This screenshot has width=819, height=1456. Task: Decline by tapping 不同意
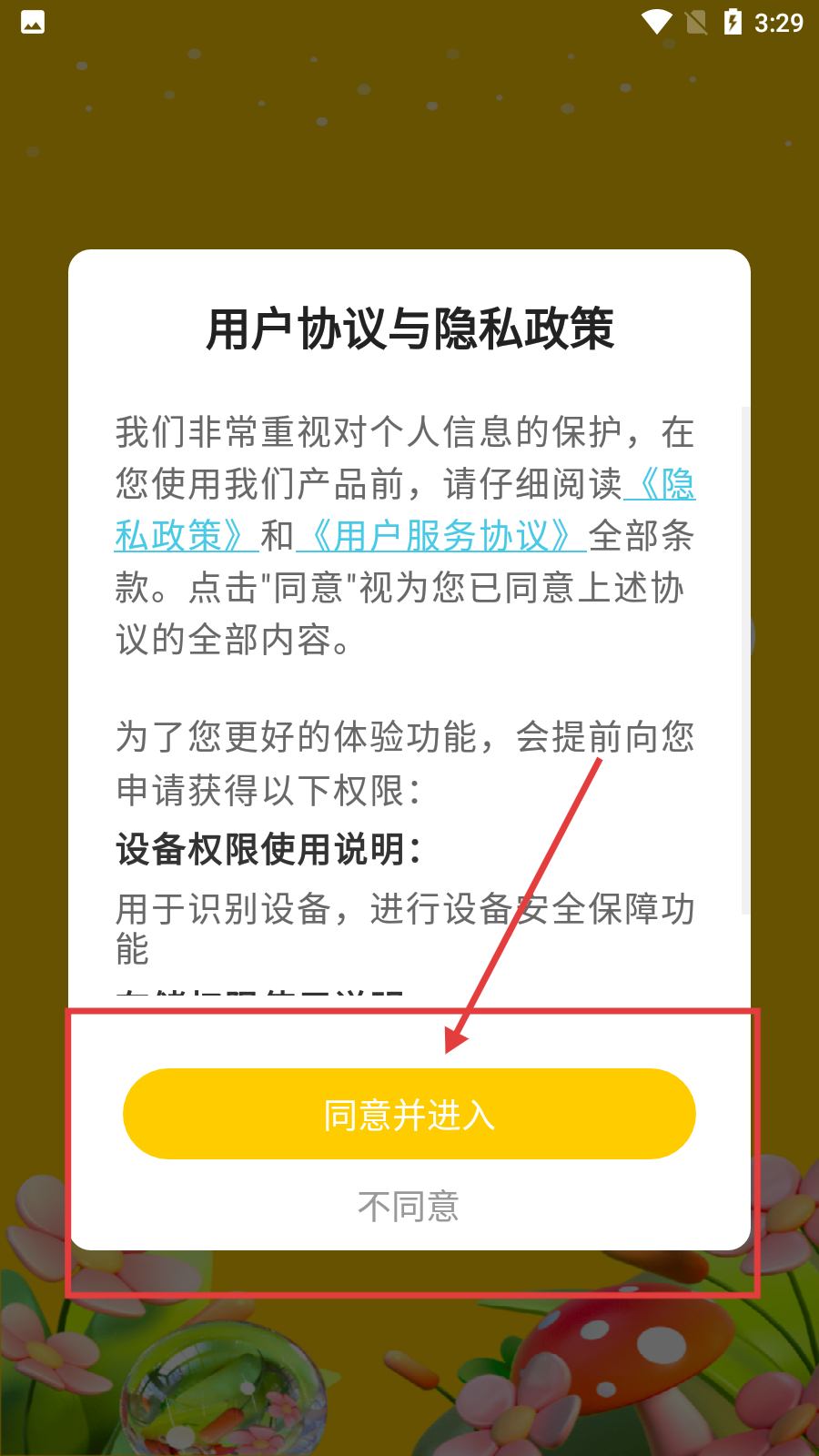pyautogui.click(x=409, y=1207)
